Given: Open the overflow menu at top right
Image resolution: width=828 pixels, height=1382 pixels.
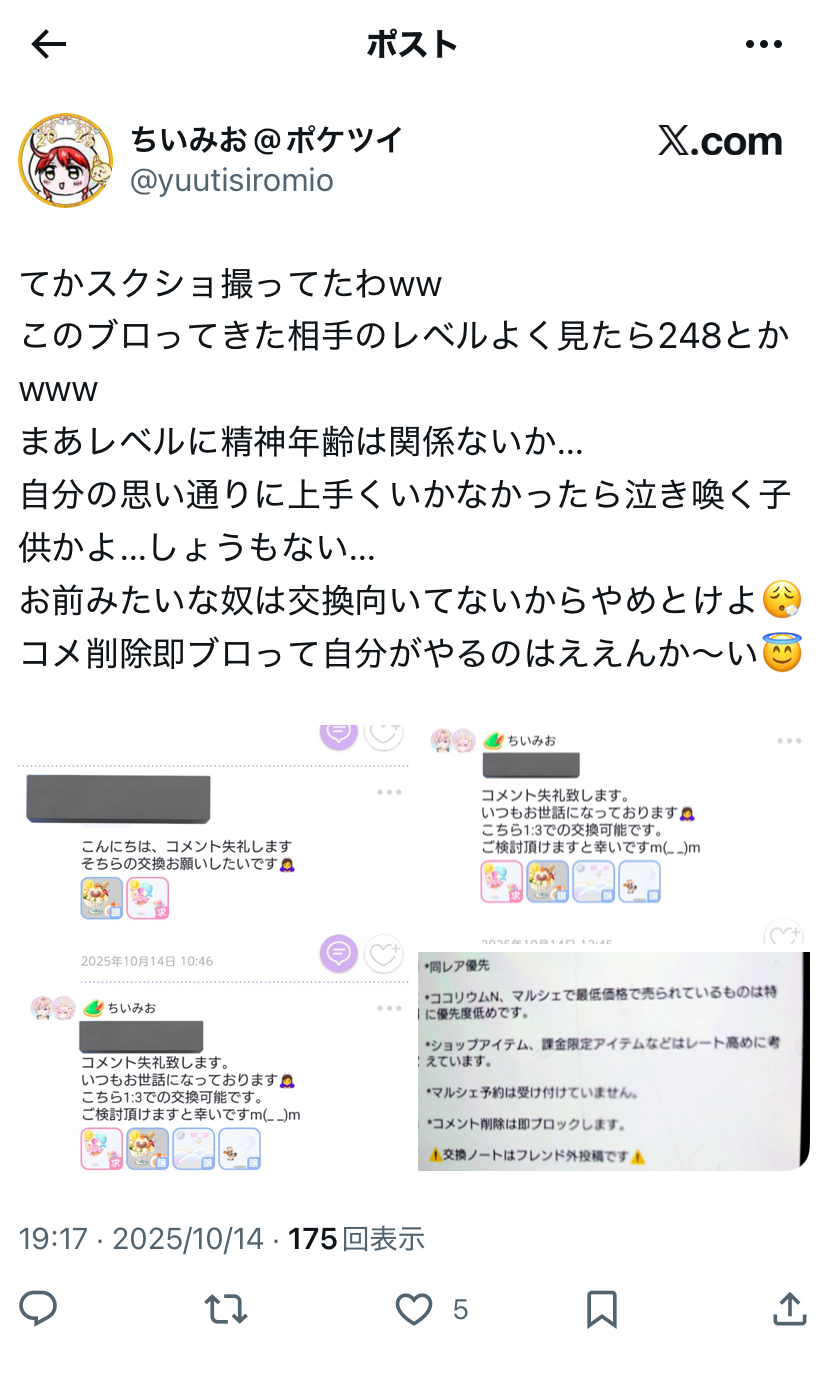Looking at the screenshot, I should 764,44.
